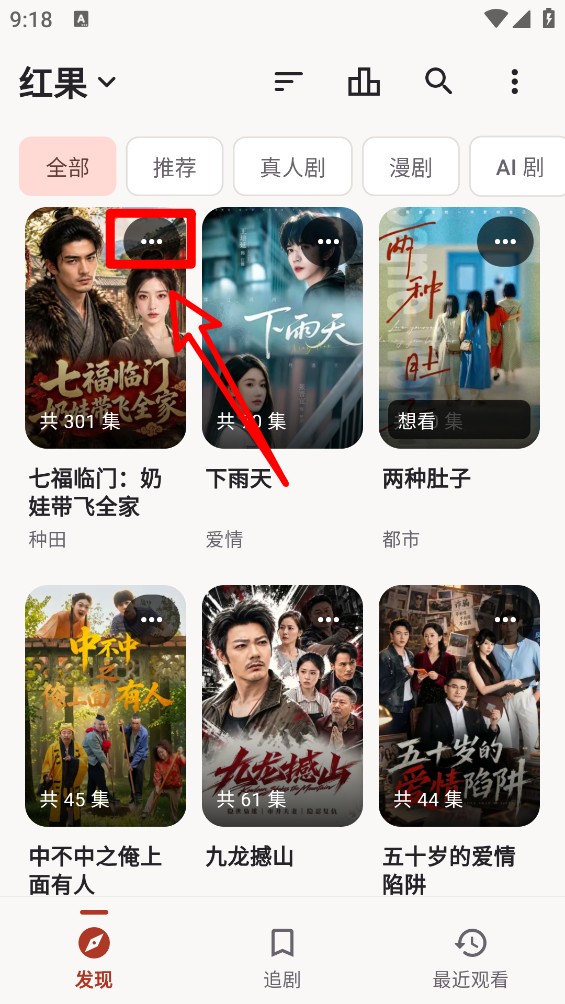This screenshot has height=1004, width=565.
Task: Tap the three-dot menu on 七福临门
Action: pyautogui.click(x=151, y=241)
